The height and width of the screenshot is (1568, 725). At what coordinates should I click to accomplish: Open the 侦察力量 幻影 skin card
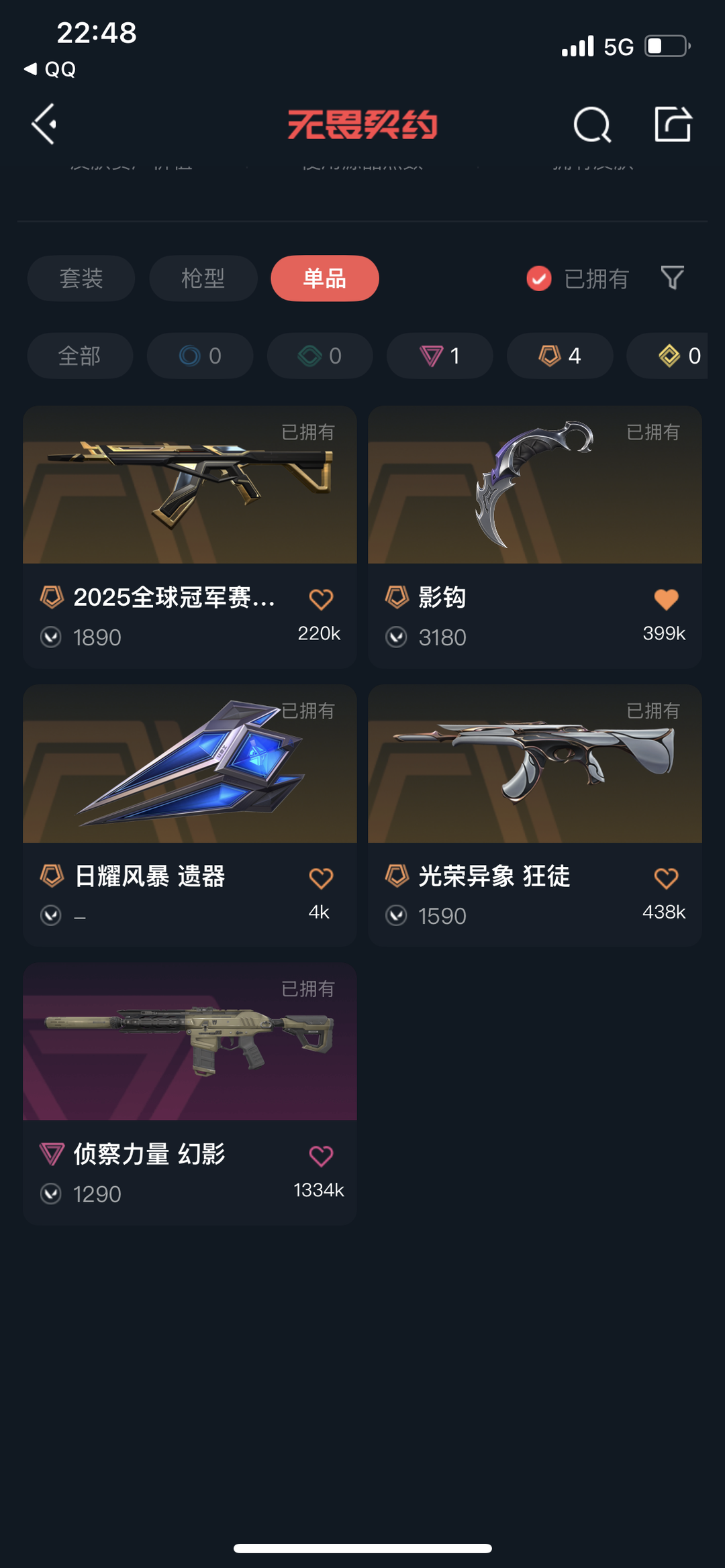[190, 1094]
